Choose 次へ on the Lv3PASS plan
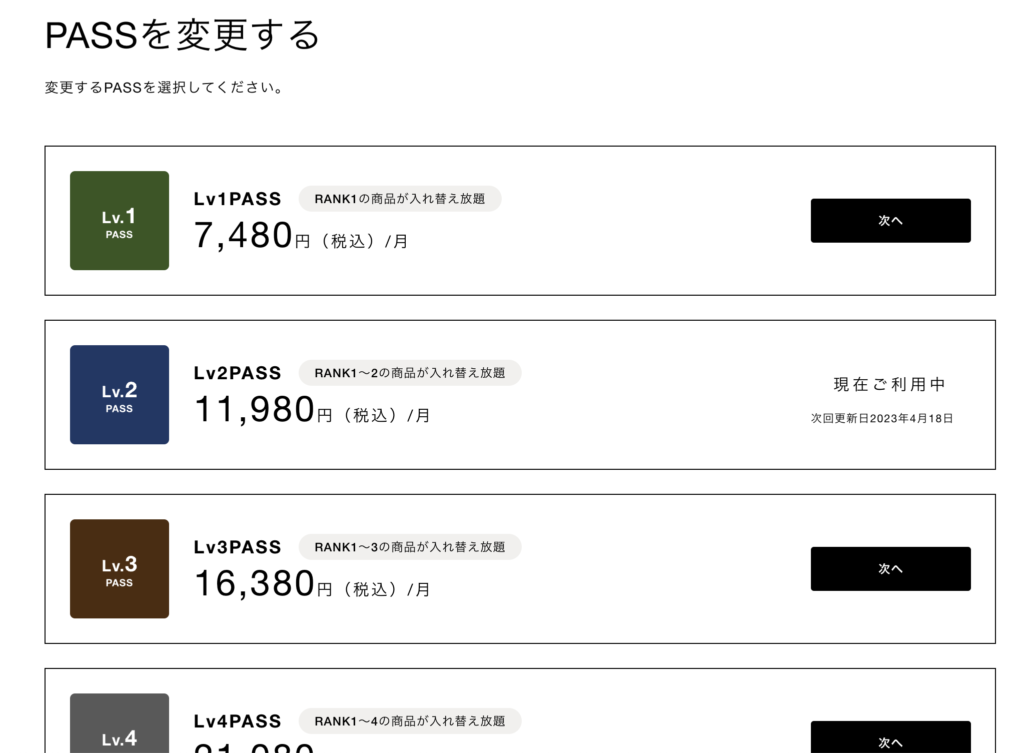The width and height of the screenshot is (1024, 753). [x=890, y=569]
